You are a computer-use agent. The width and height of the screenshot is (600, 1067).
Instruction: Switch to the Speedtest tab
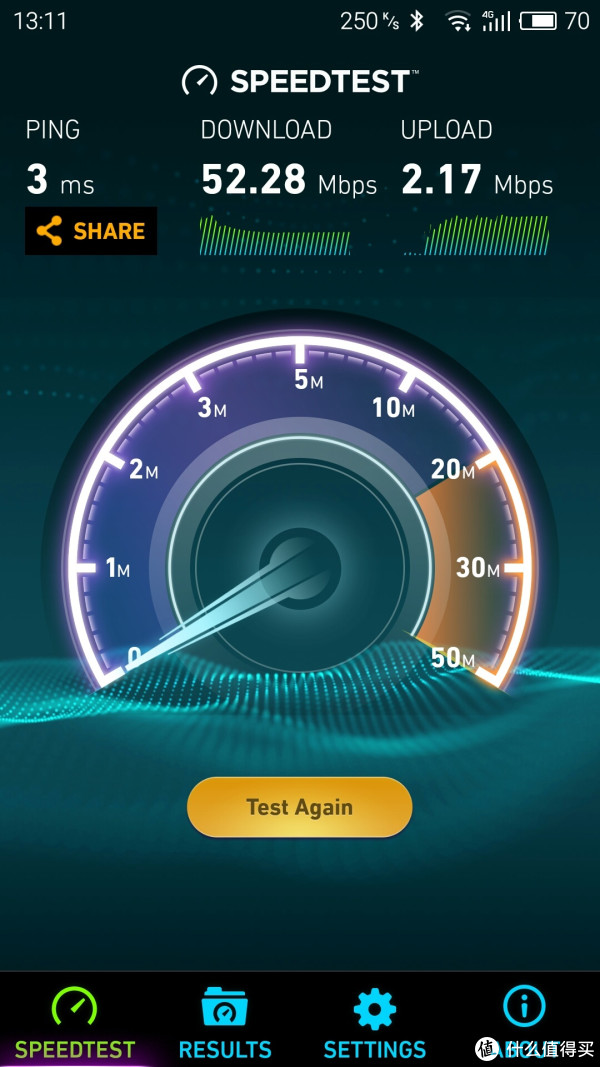(75, 1022)
